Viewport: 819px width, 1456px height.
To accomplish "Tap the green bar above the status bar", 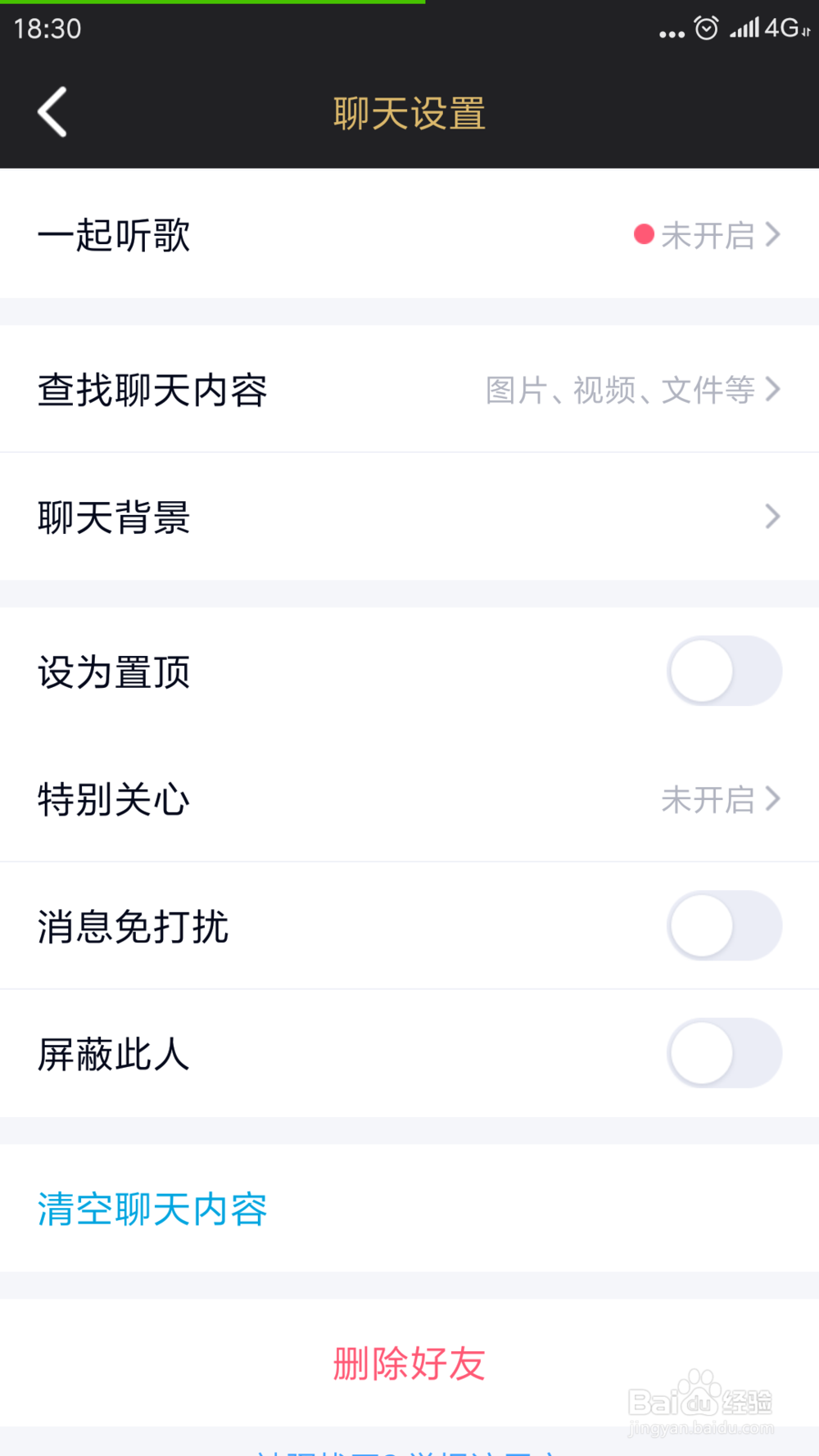I will 213,4.
